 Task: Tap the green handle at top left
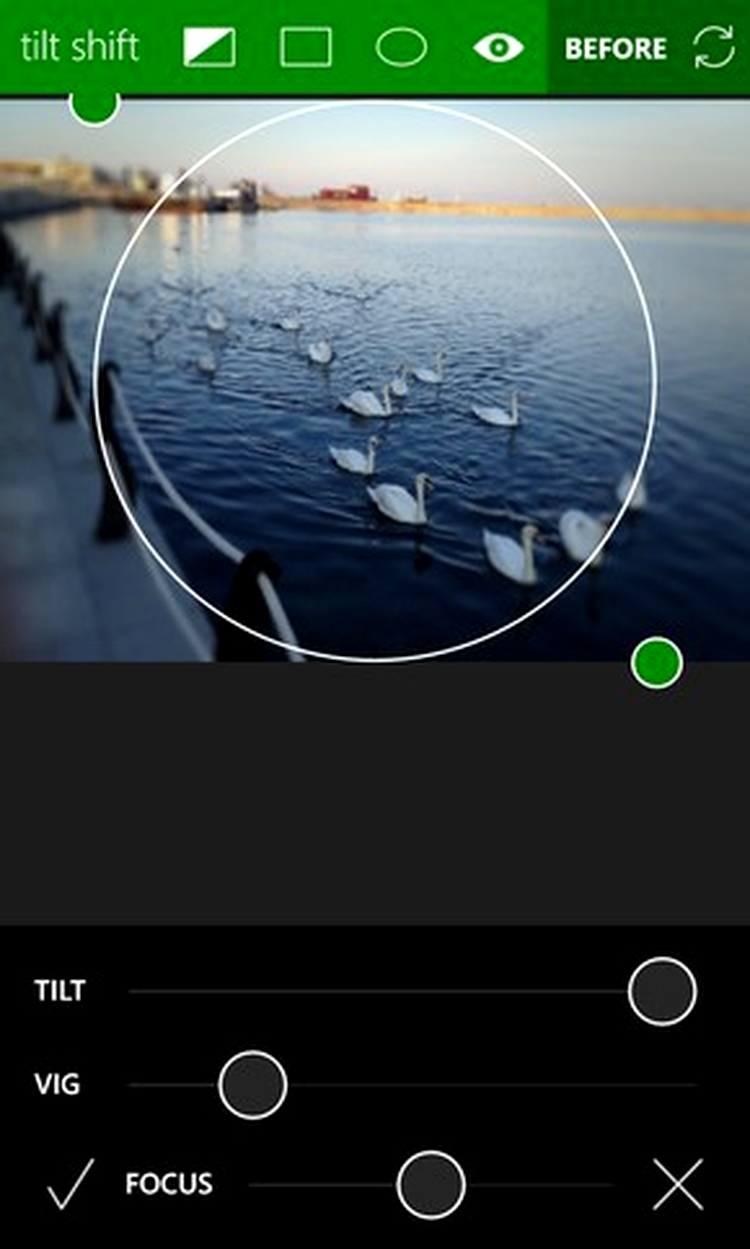[x=95, y=104]
